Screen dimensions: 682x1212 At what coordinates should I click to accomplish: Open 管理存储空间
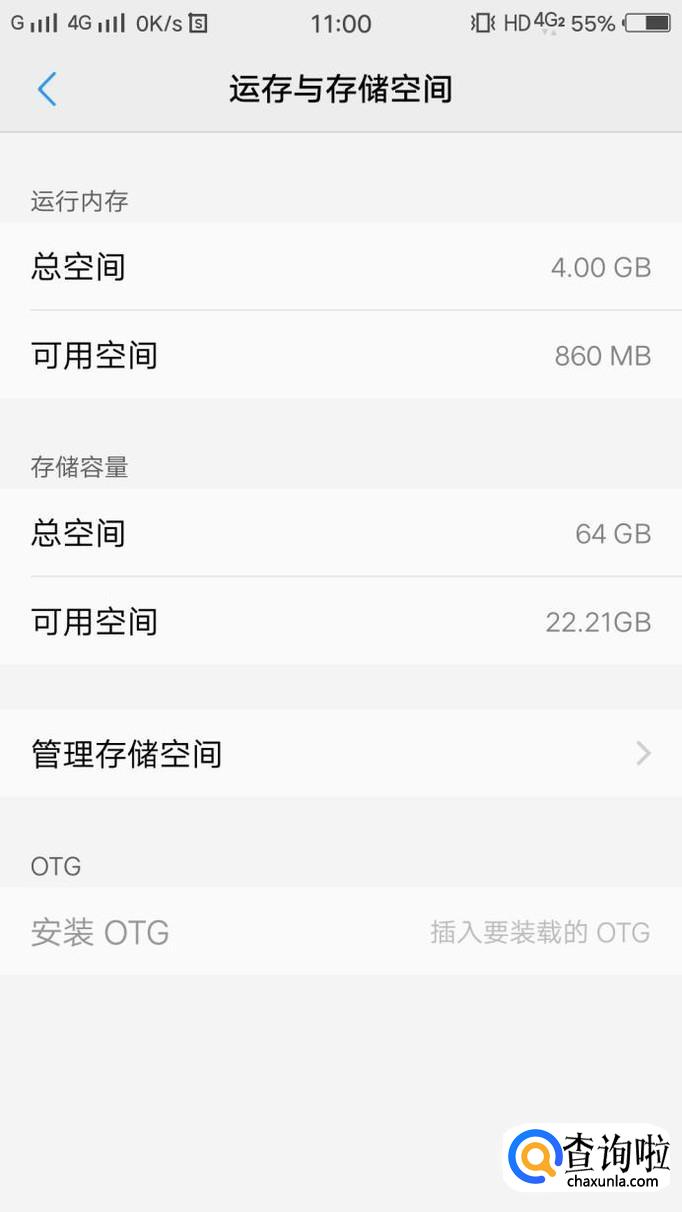(x=340, y=753)
